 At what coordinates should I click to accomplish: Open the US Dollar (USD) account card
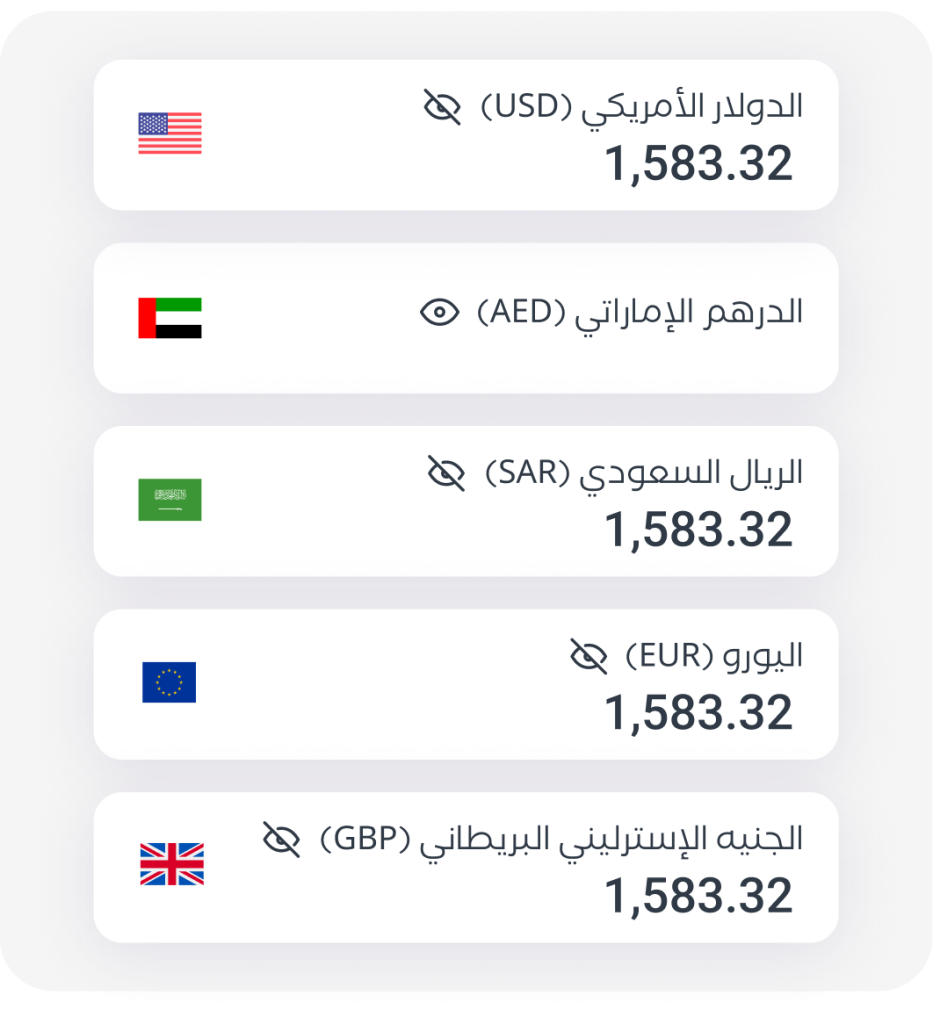pyautogui.click(x=465, y=135)
